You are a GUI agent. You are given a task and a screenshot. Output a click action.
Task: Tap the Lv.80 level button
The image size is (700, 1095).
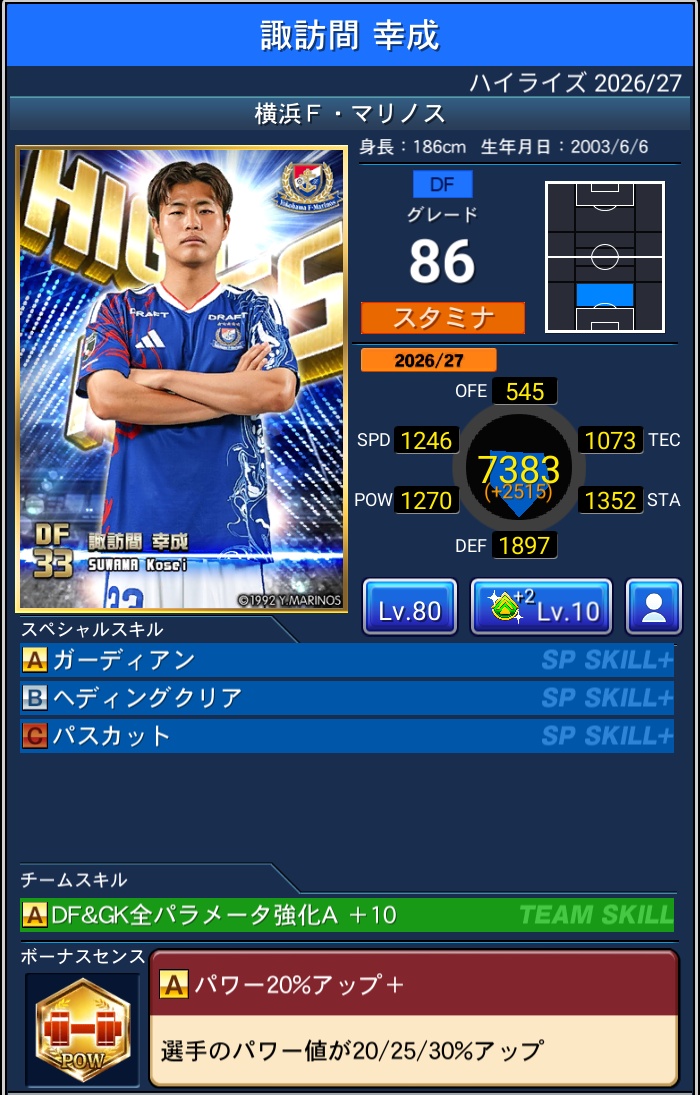click(409, 607)
